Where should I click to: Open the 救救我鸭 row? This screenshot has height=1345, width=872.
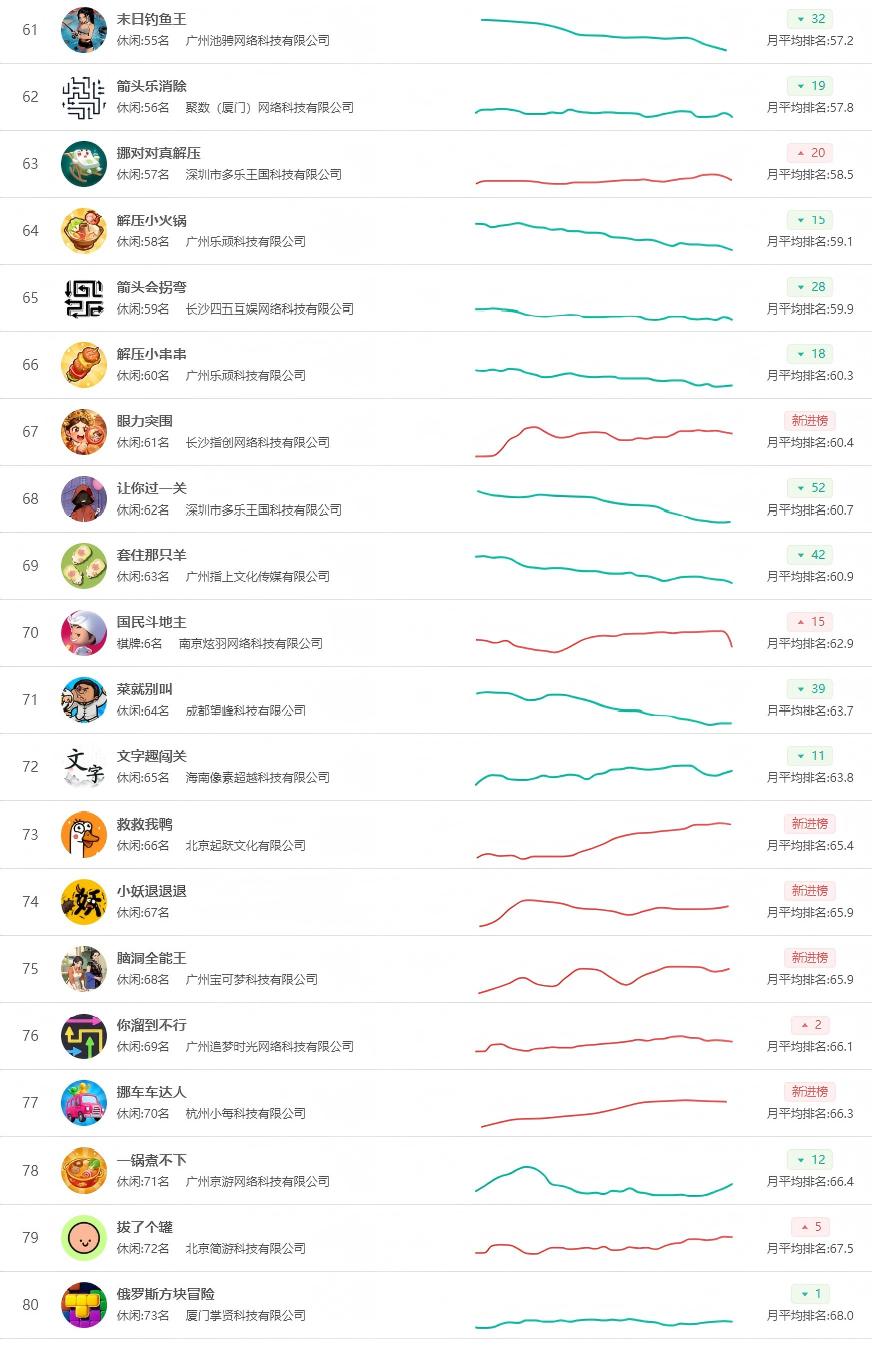(x=436, y=834)
